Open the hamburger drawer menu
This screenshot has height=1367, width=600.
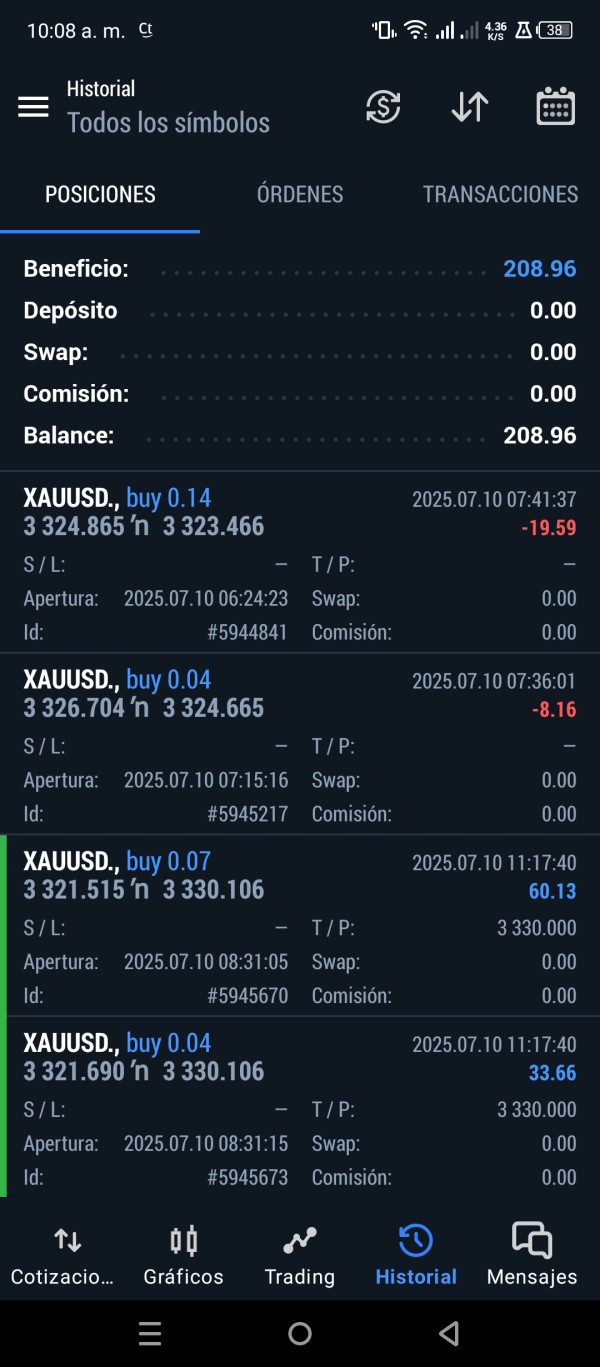pyautogui.click(x=33, y=107)
